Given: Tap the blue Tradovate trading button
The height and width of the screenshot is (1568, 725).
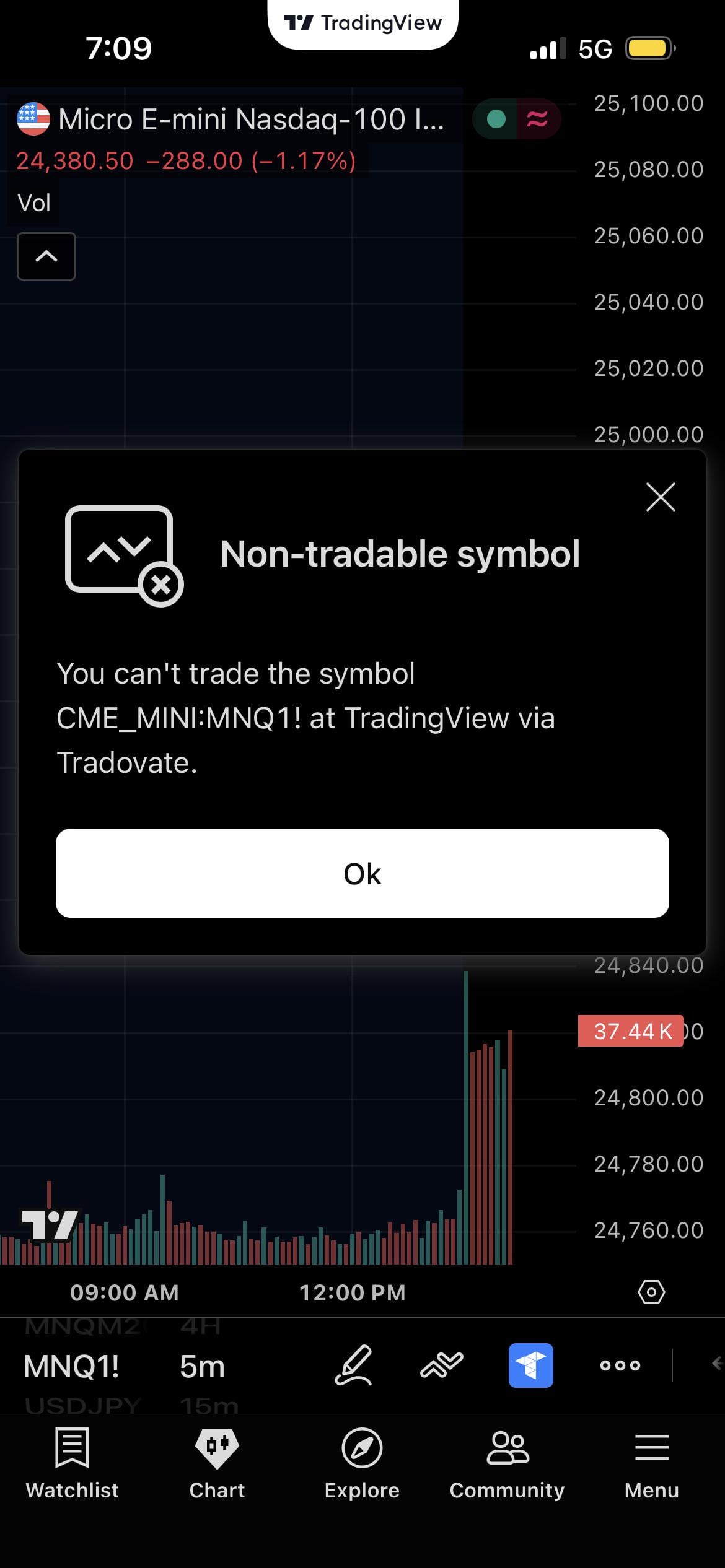Looking at the screenshot, I should coord(530,1365).
